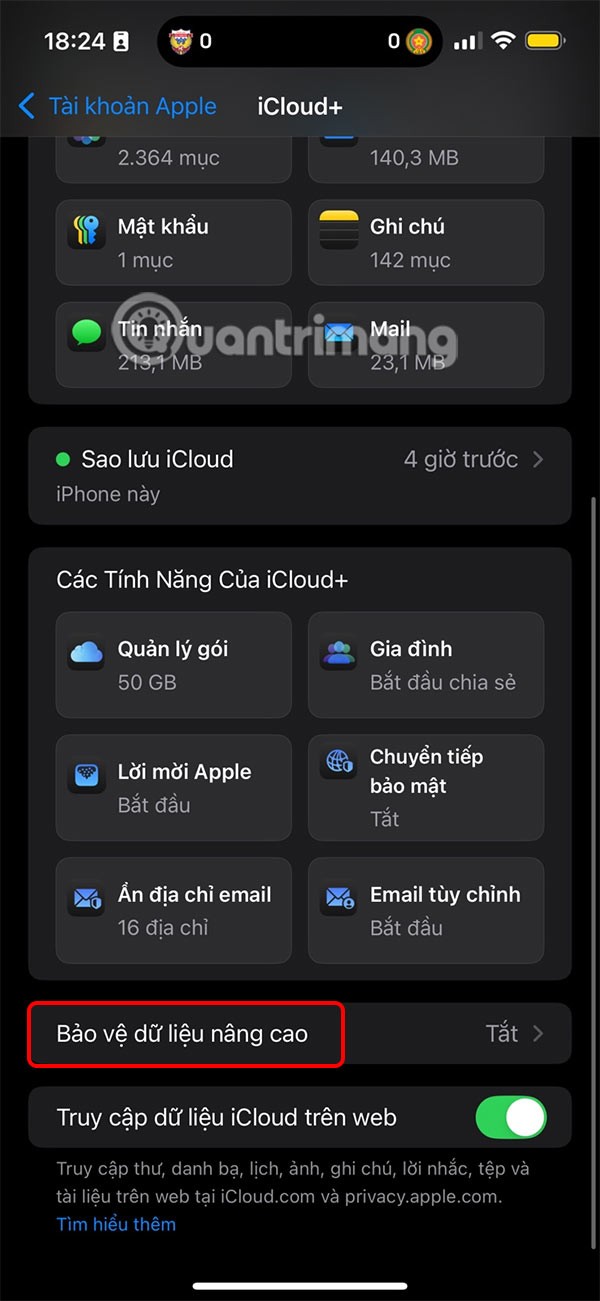The image size is (600, 1301).
Task: Open Bảo vệ dữ liệu nâng cao
Action: (299, 1033)
